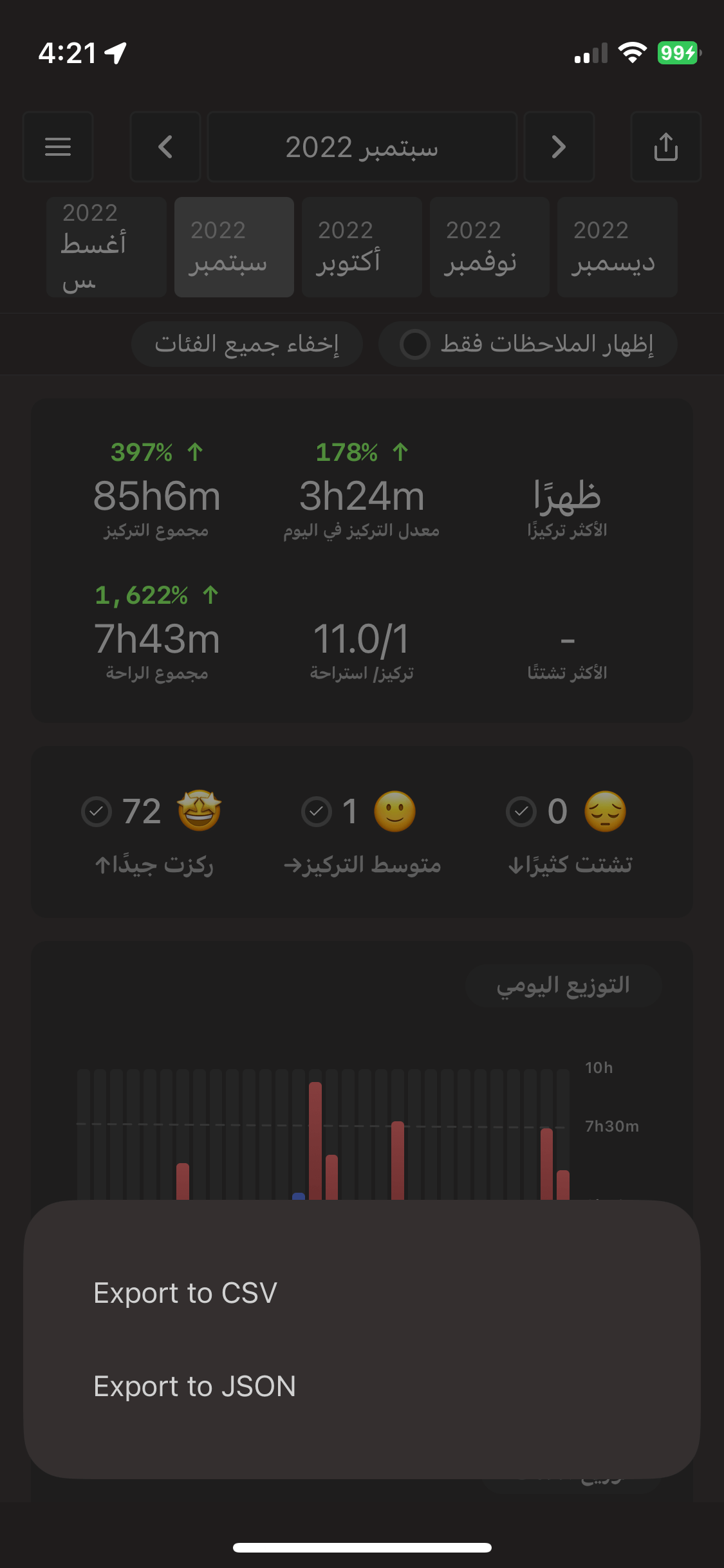Select the سبتمبر 2022 month tab
This screenshot has height=1568, width=724.
[234, 247]
